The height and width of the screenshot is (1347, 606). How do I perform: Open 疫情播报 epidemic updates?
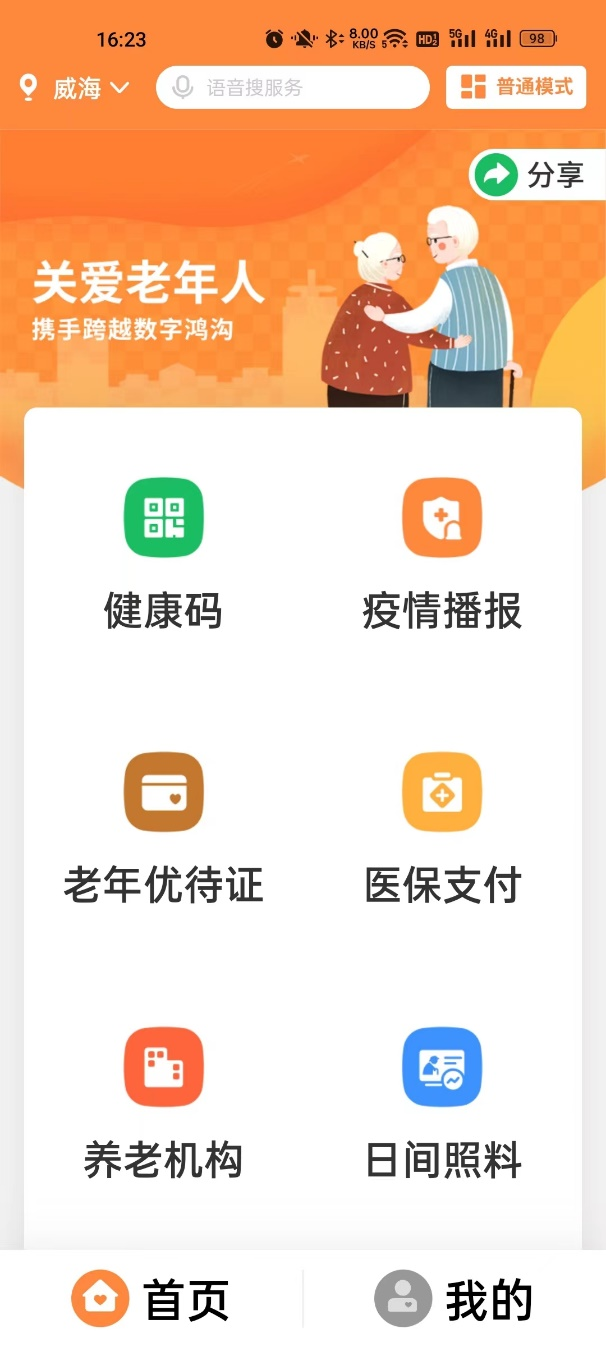point(442,555)
